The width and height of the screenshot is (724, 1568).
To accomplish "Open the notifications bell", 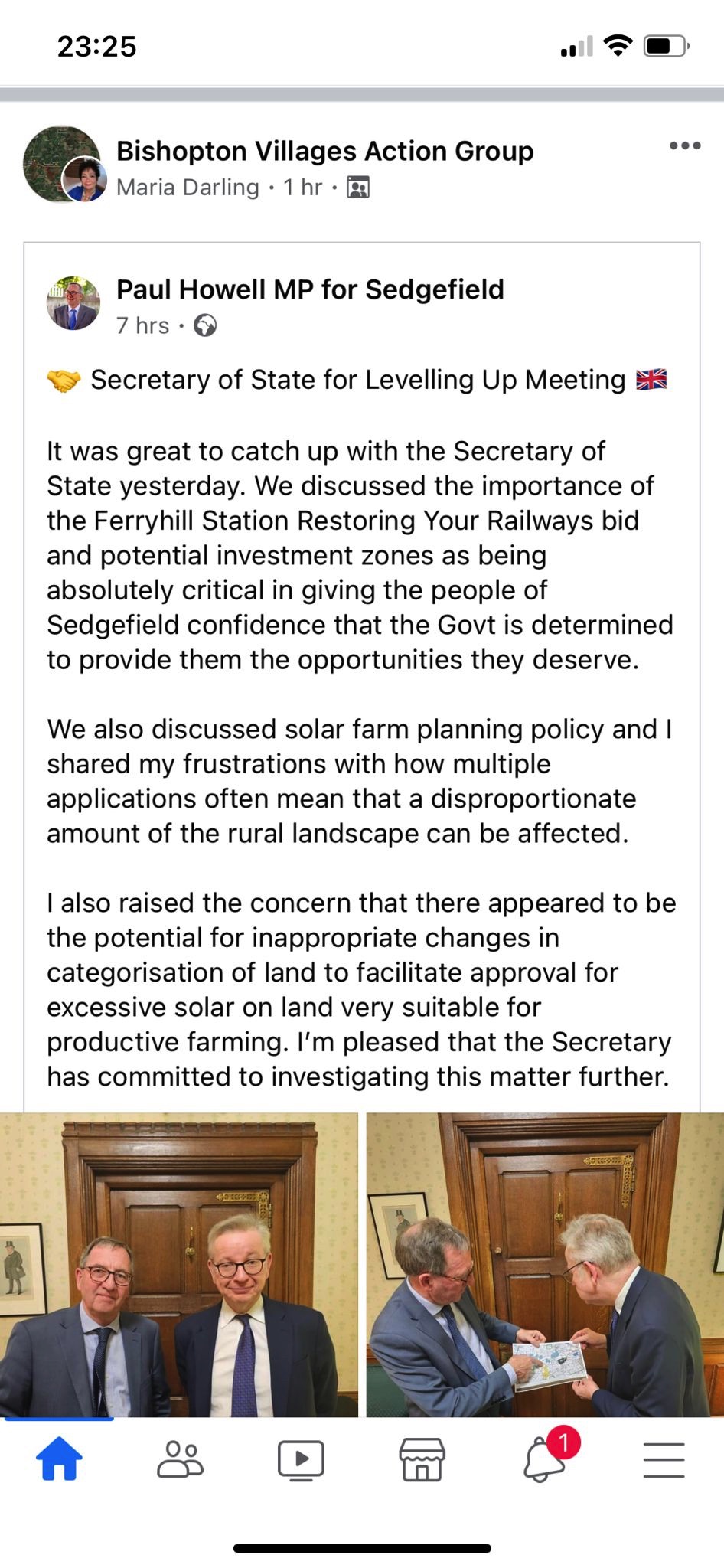I will point(544,1459).
